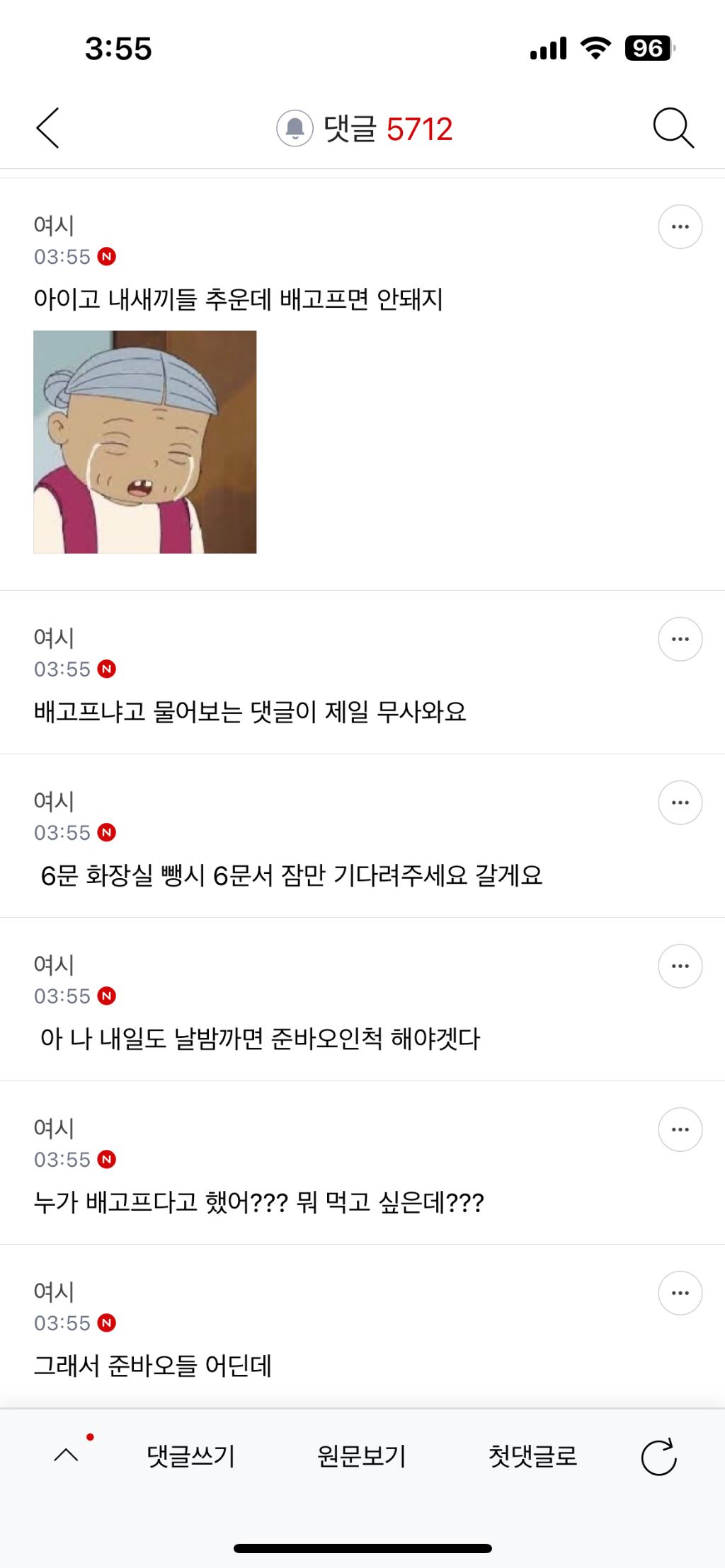Open options for the '그래서 준바오들 어딘데' comment
The height and width of the screenshot is (1568, 725).
(x=680, y=1293)
